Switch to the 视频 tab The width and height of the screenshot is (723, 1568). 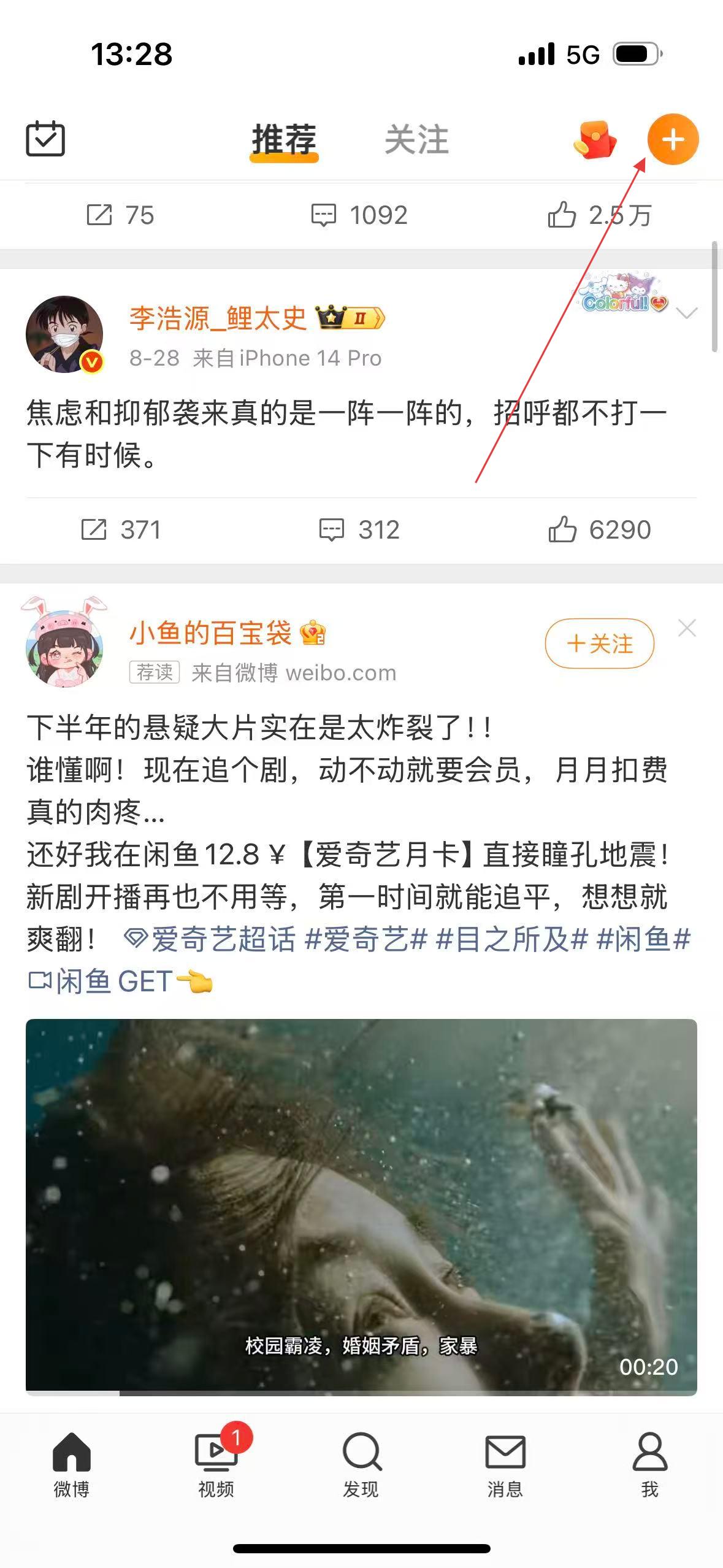point(216,1463)
